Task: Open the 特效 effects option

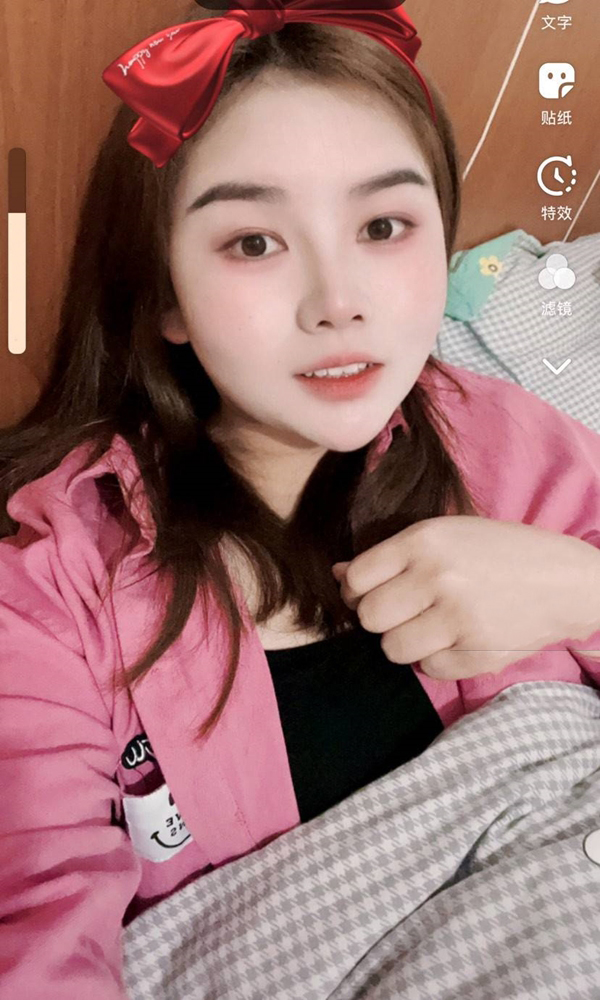Action: click(556, 187)
